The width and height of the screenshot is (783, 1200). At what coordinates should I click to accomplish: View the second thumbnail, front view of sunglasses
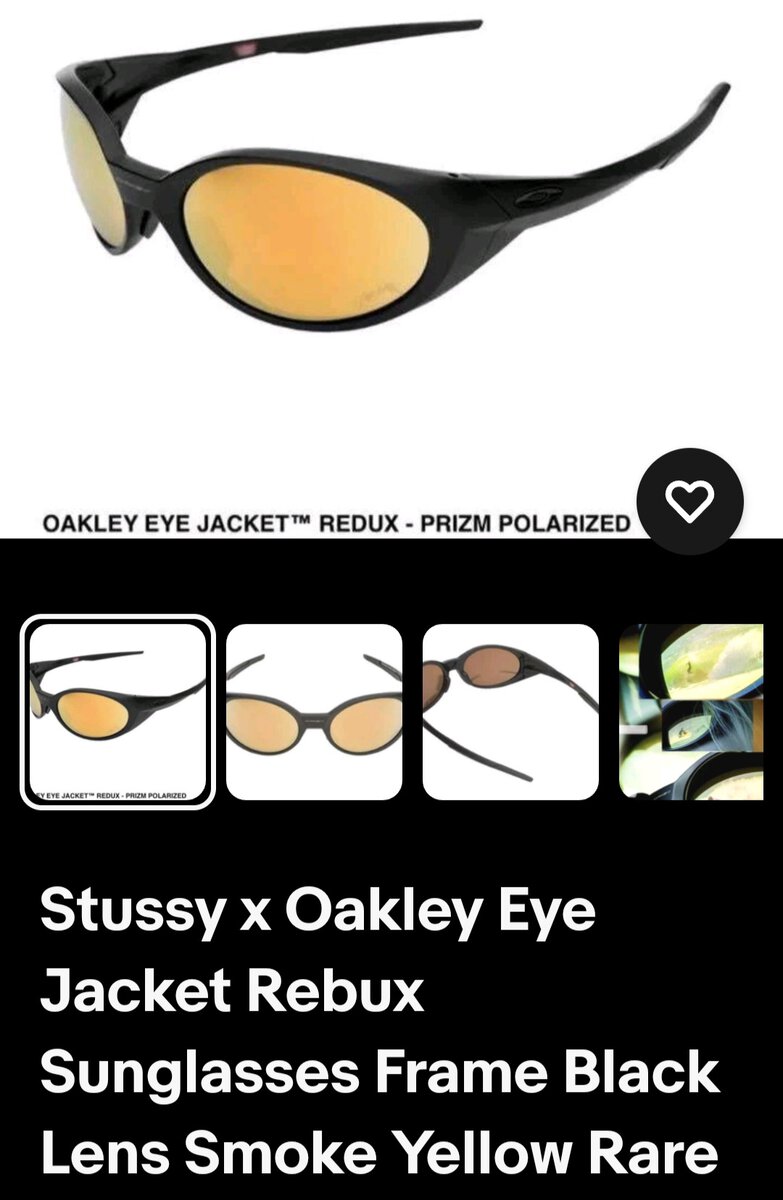pos(314,712)
